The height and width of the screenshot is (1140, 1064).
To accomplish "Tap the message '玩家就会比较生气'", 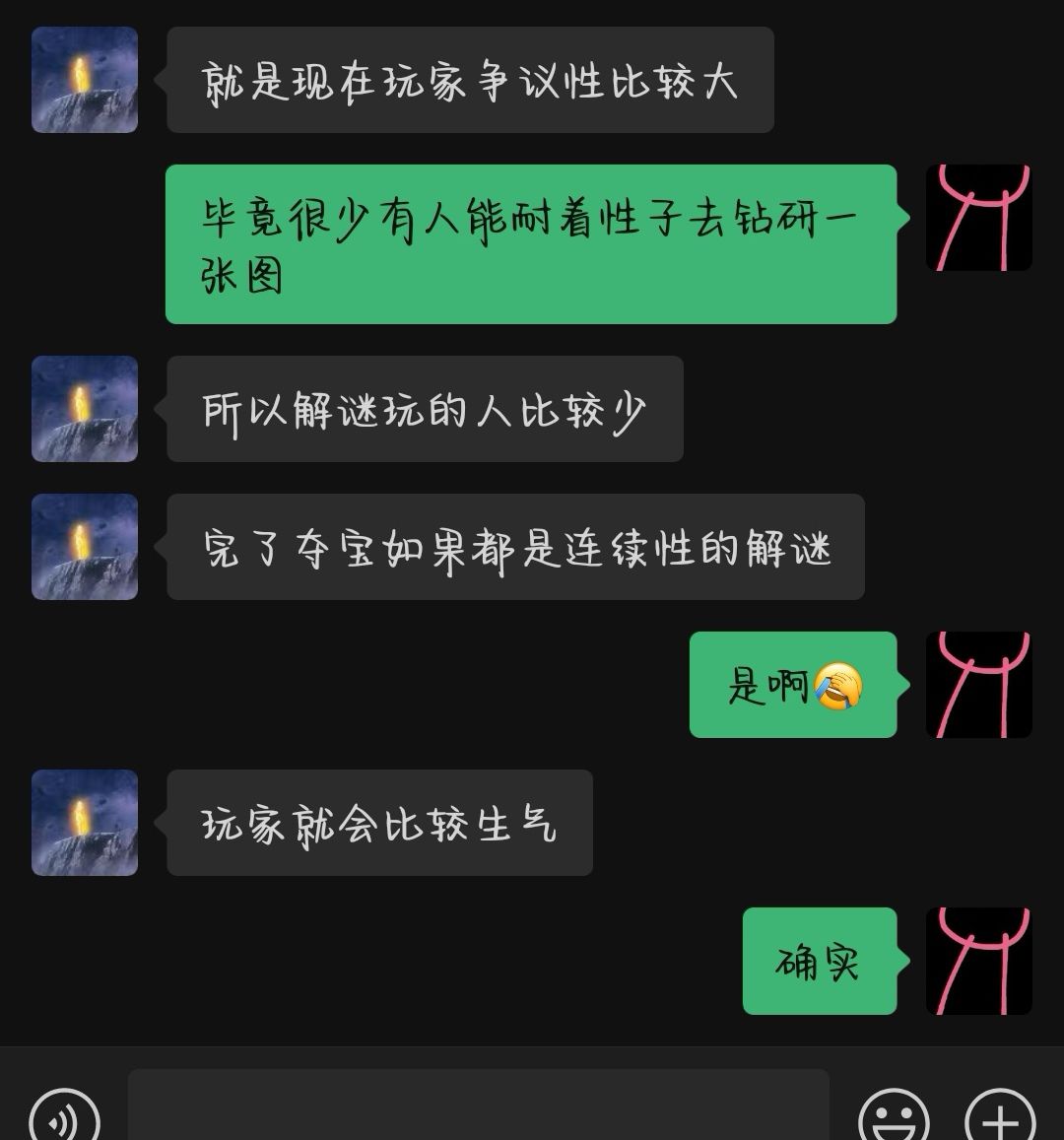I will [379, 824].
